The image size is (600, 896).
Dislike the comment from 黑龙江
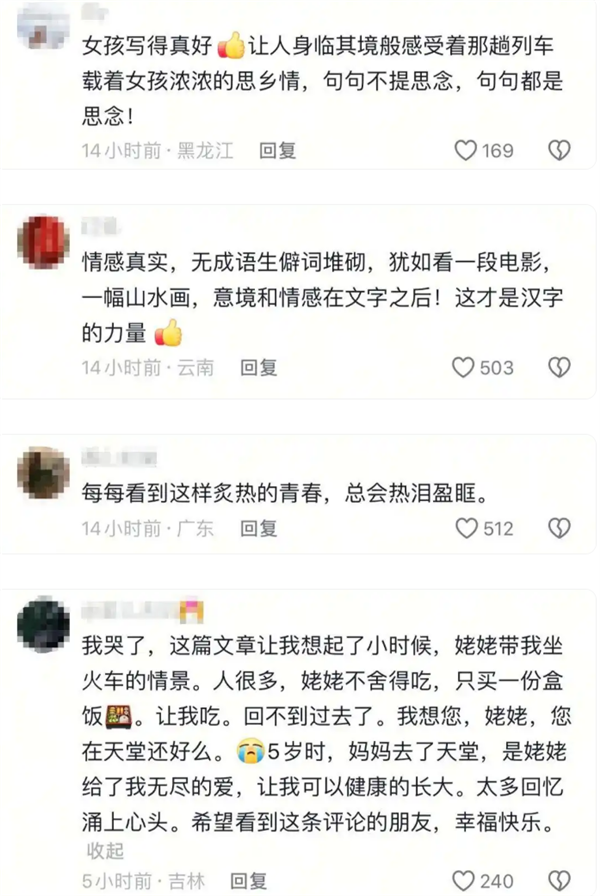(x=559, y=151)
